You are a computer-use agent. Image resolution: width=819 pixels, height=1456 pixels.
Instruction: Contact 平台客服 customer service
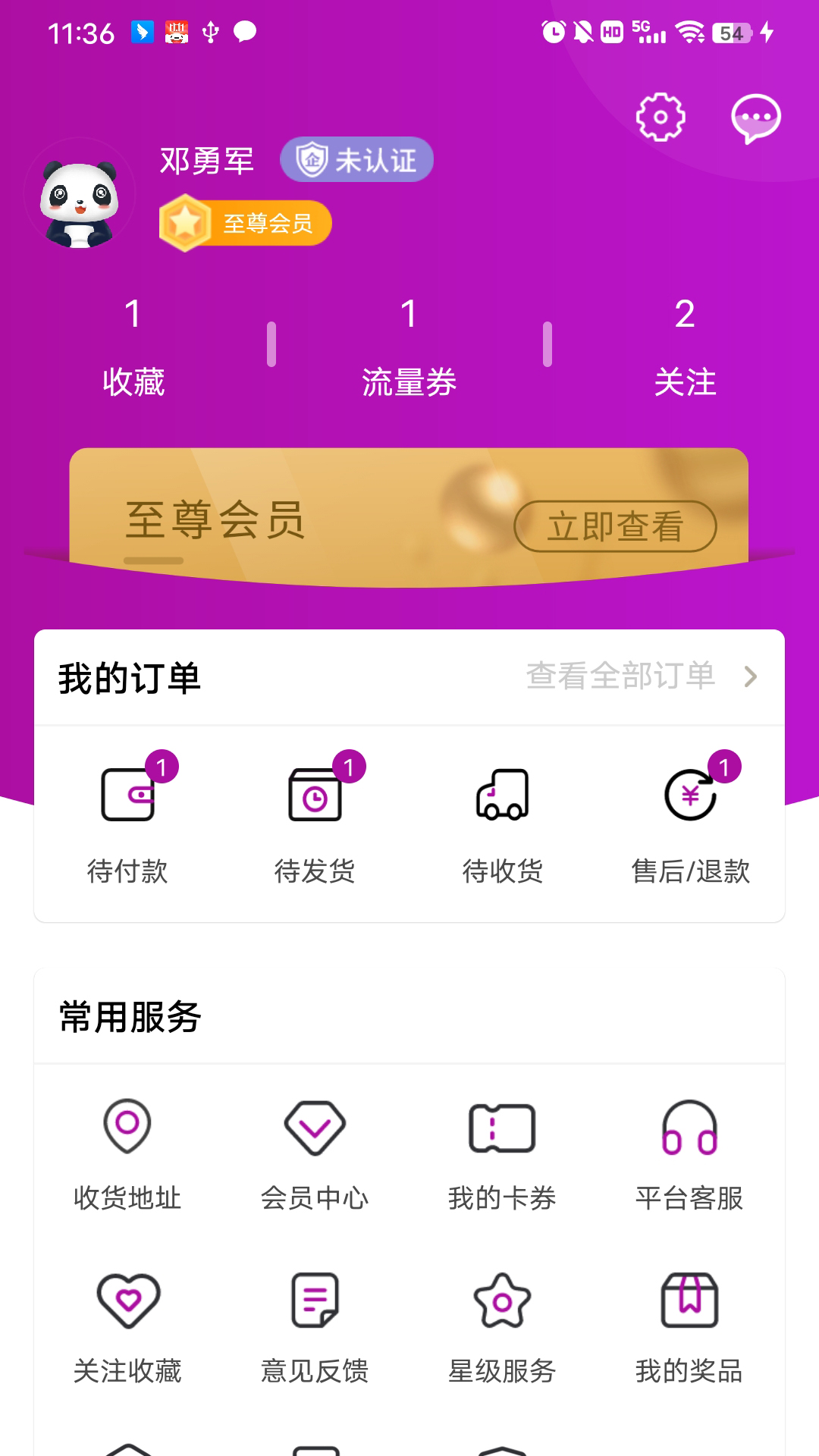(689, 1154)
